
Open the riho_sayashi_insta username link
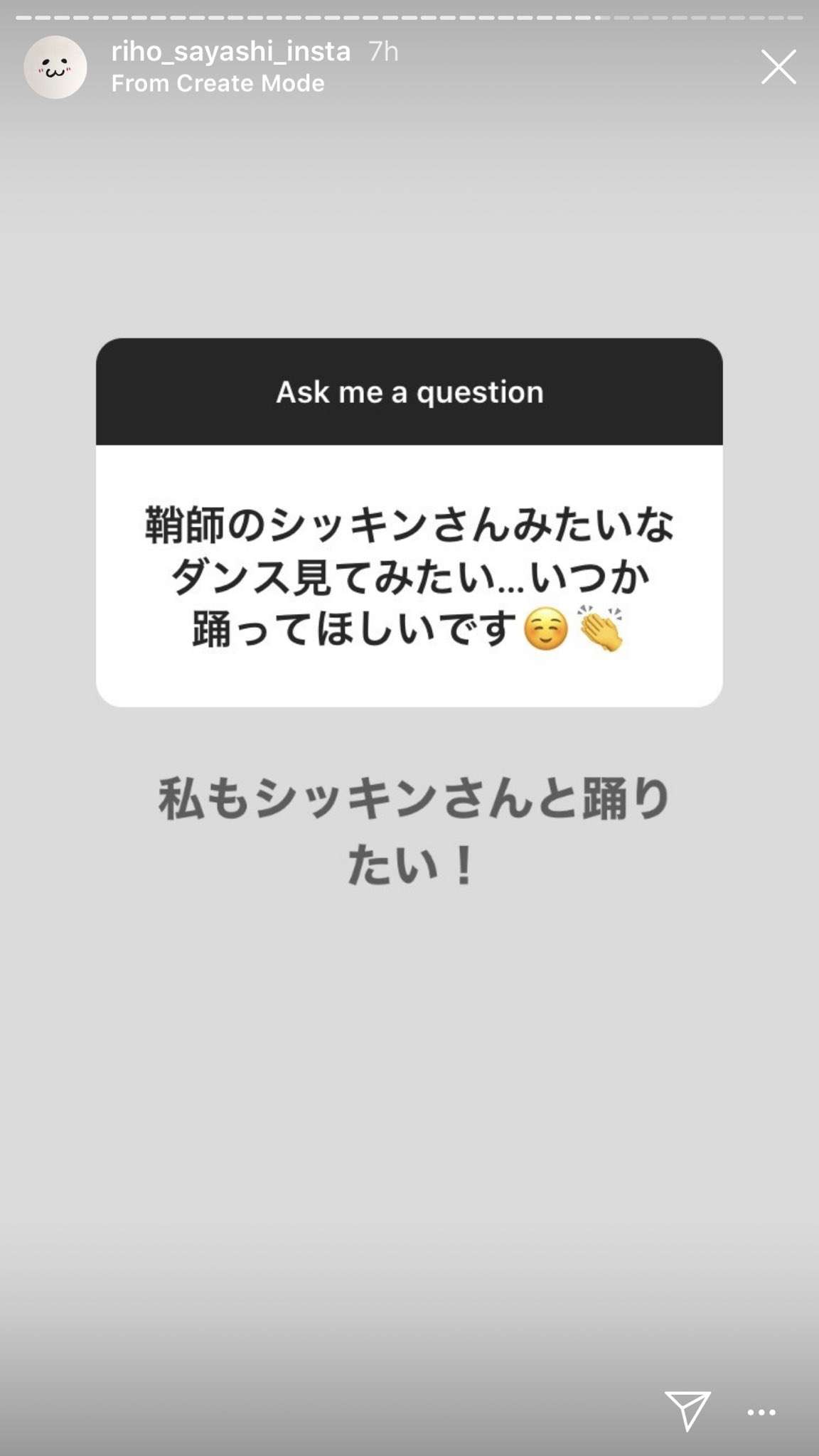[x=231, y=51]
